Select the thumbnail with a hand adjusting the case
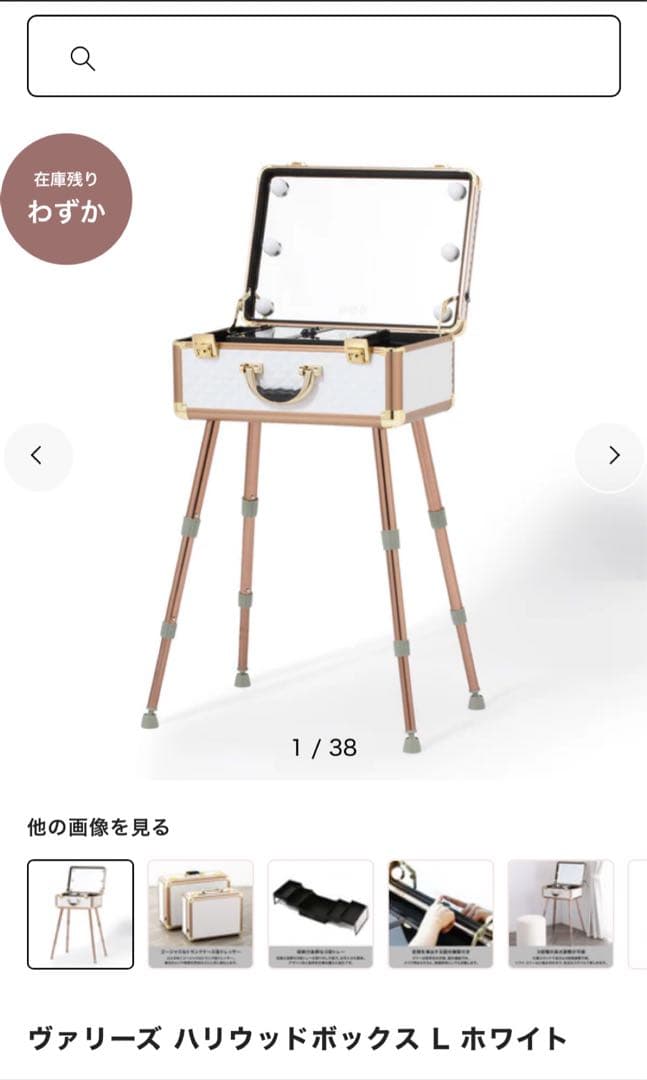The image size is (647, 1080). click(440, 913)
